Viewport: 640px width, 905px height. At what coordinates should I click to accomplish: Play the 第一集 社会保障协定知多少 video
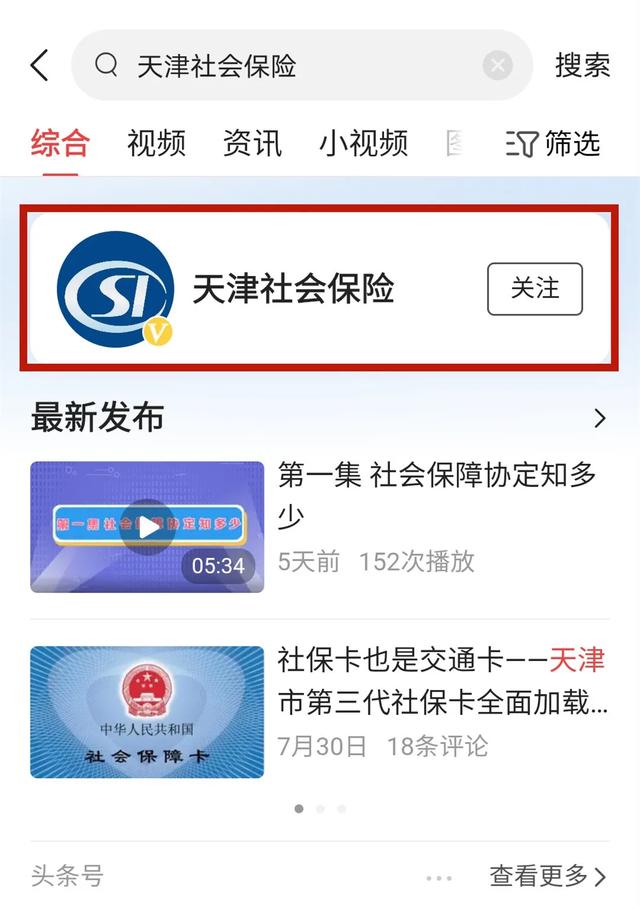click(x=148, y=527)
